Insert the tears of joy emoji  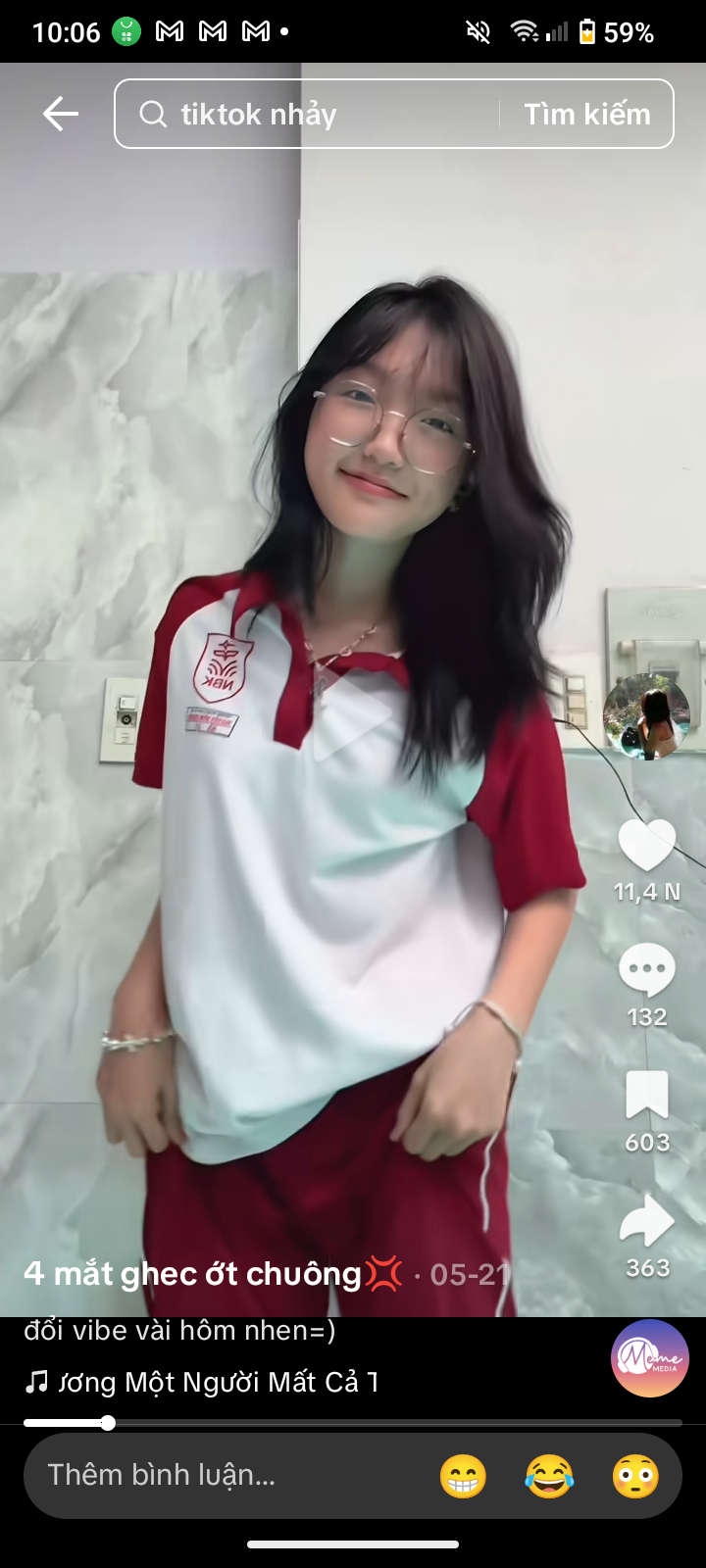click(x=549, y=1476)
